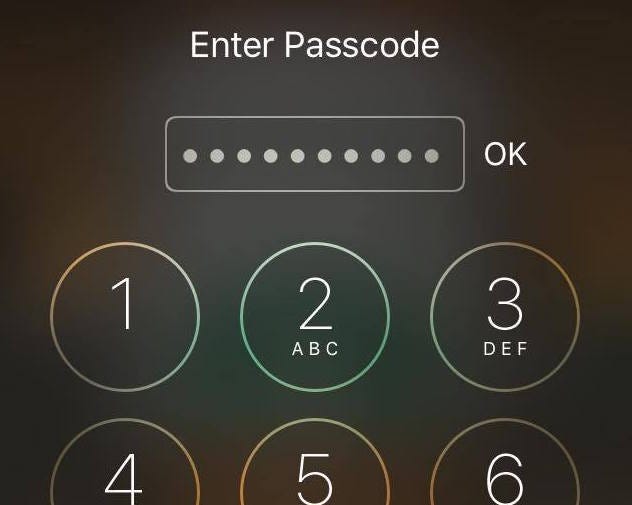
Task: Enter digit 1 on the keypad
Action: (124, 317)
